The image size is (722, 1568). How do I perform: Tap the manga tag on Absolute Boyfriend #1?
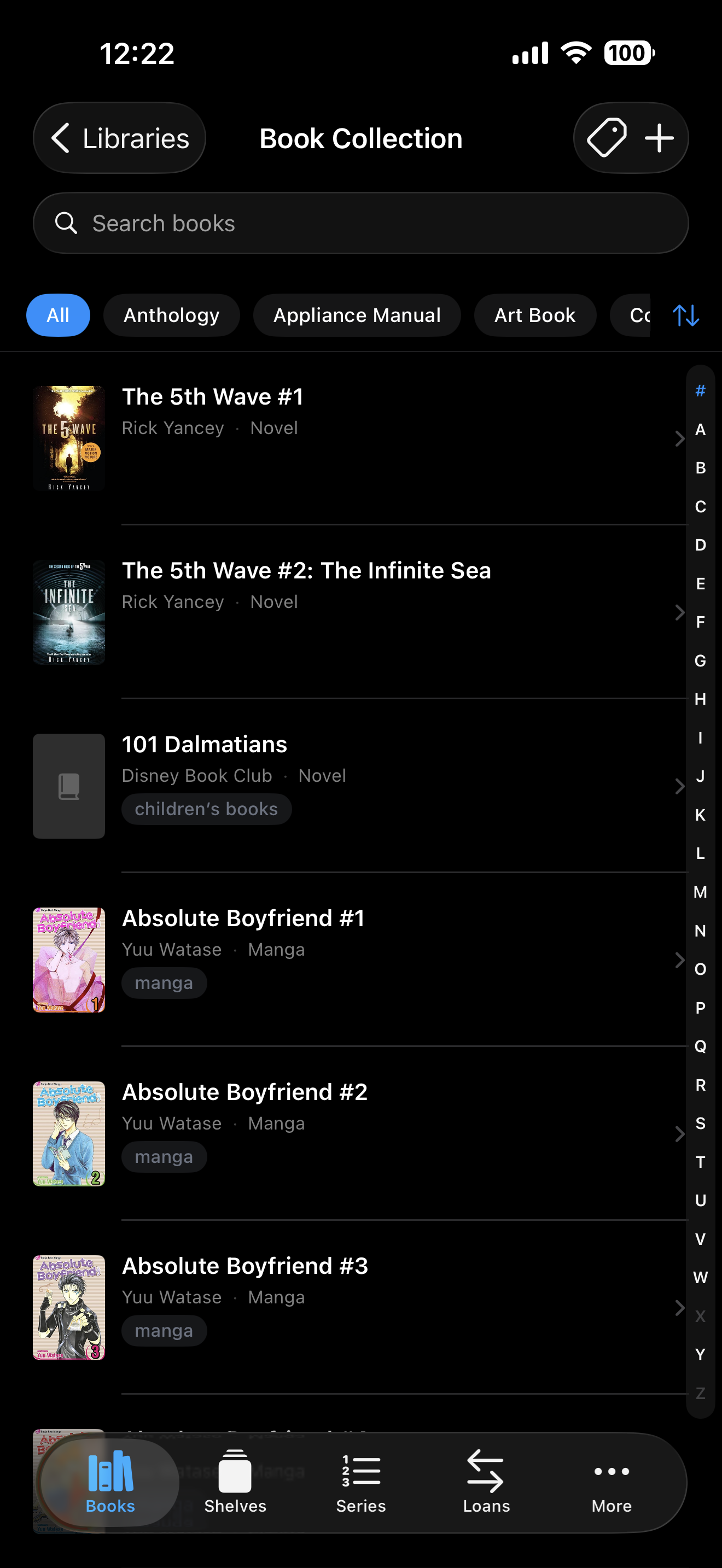tap(164, 982)
